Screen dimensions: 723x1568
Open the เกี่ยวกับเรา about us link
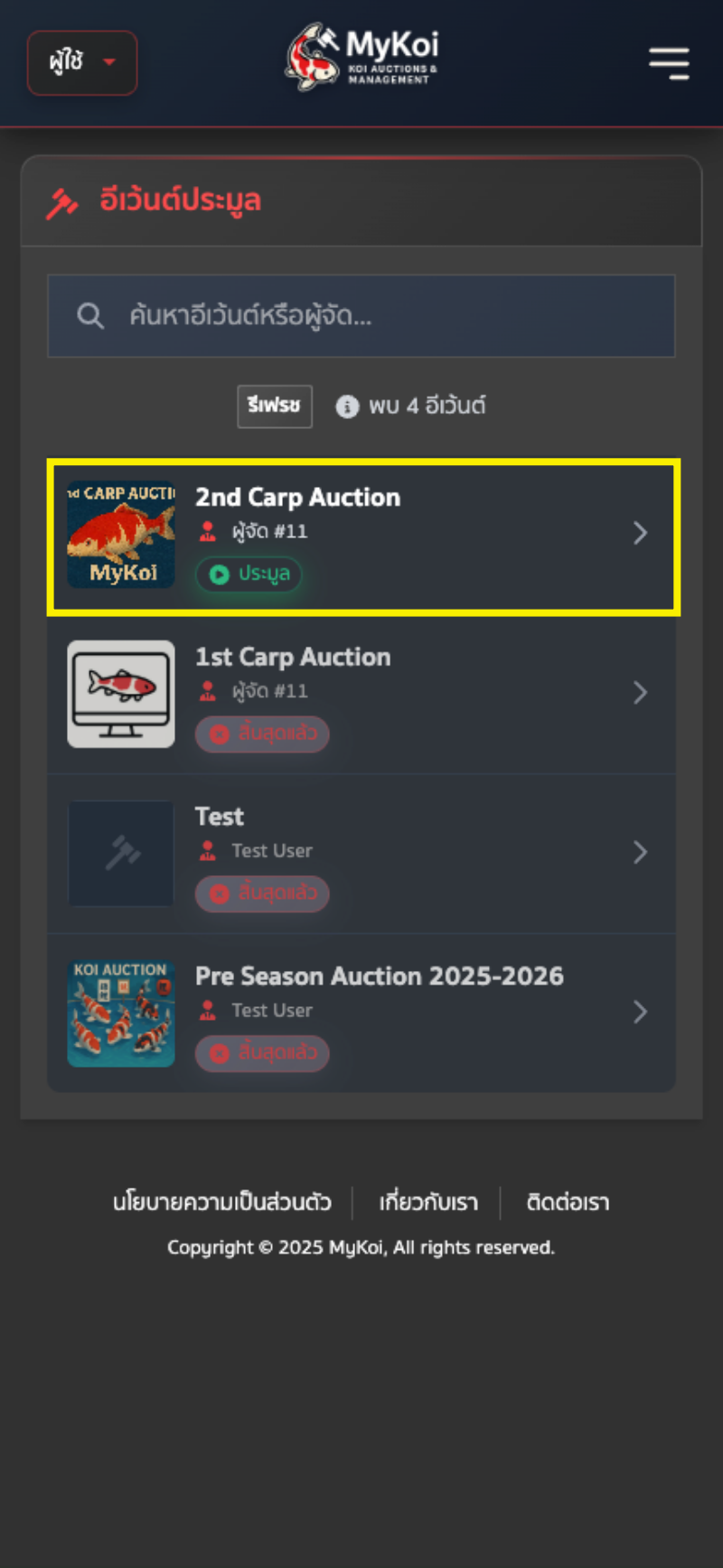[x=428, y=1202]
